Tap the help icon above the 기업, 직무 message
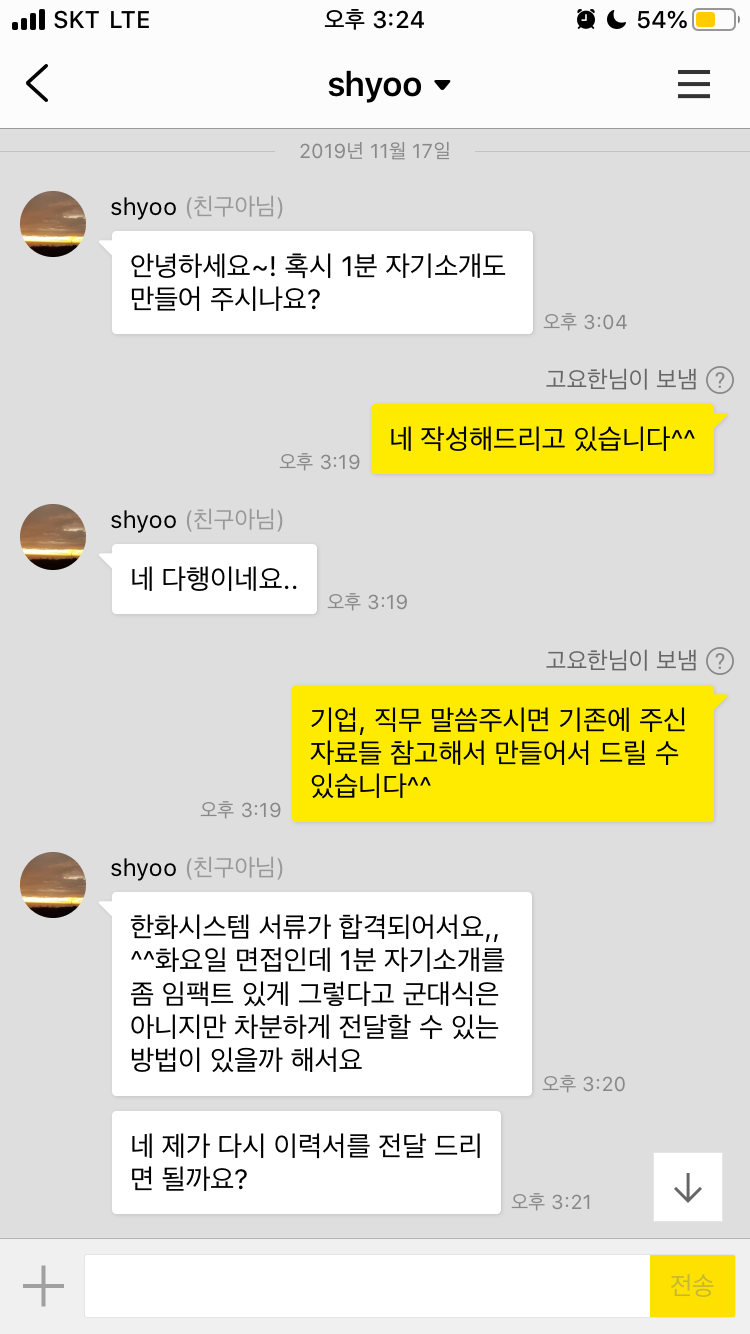 [x=720, y=661]
